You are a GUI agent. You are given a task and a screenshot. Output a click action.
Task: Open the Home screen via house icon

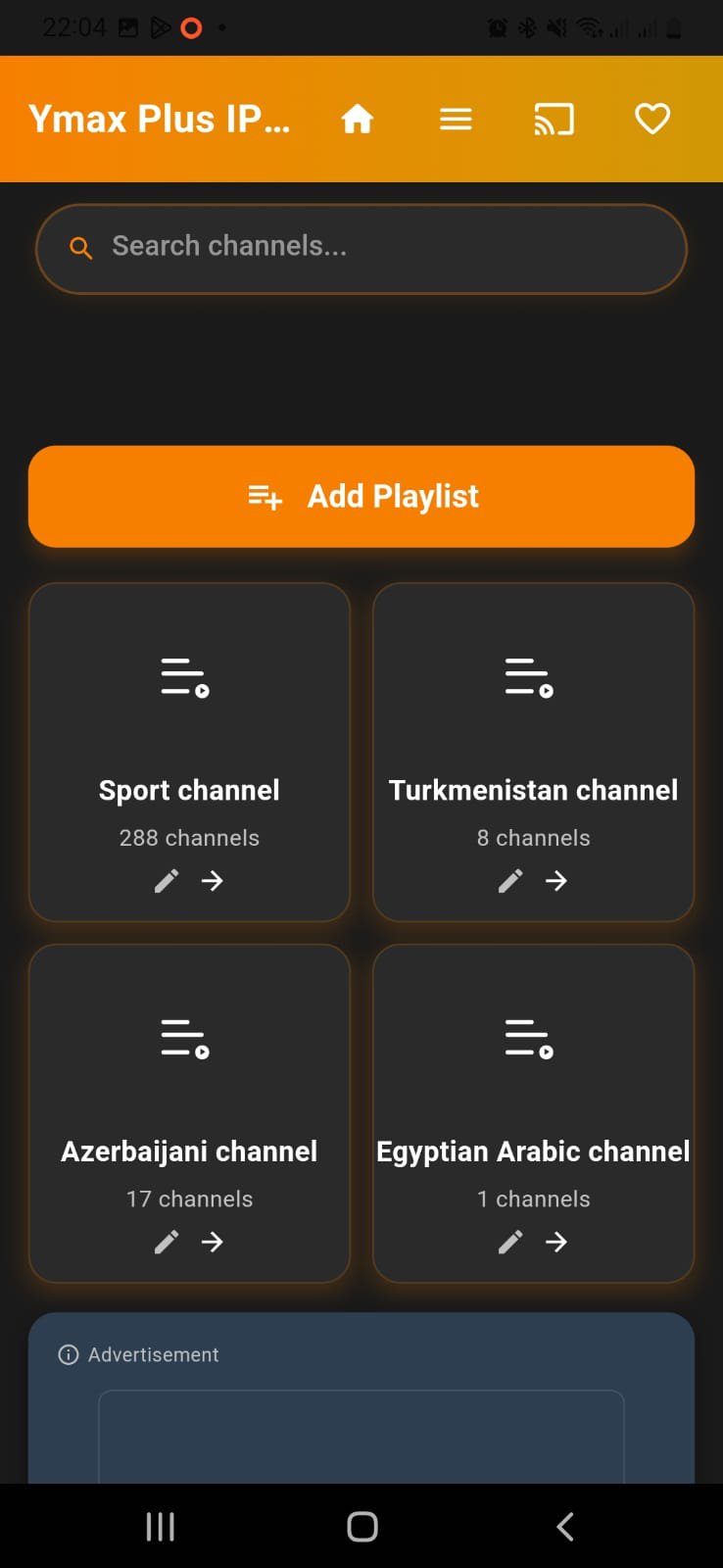coord(358,119)
